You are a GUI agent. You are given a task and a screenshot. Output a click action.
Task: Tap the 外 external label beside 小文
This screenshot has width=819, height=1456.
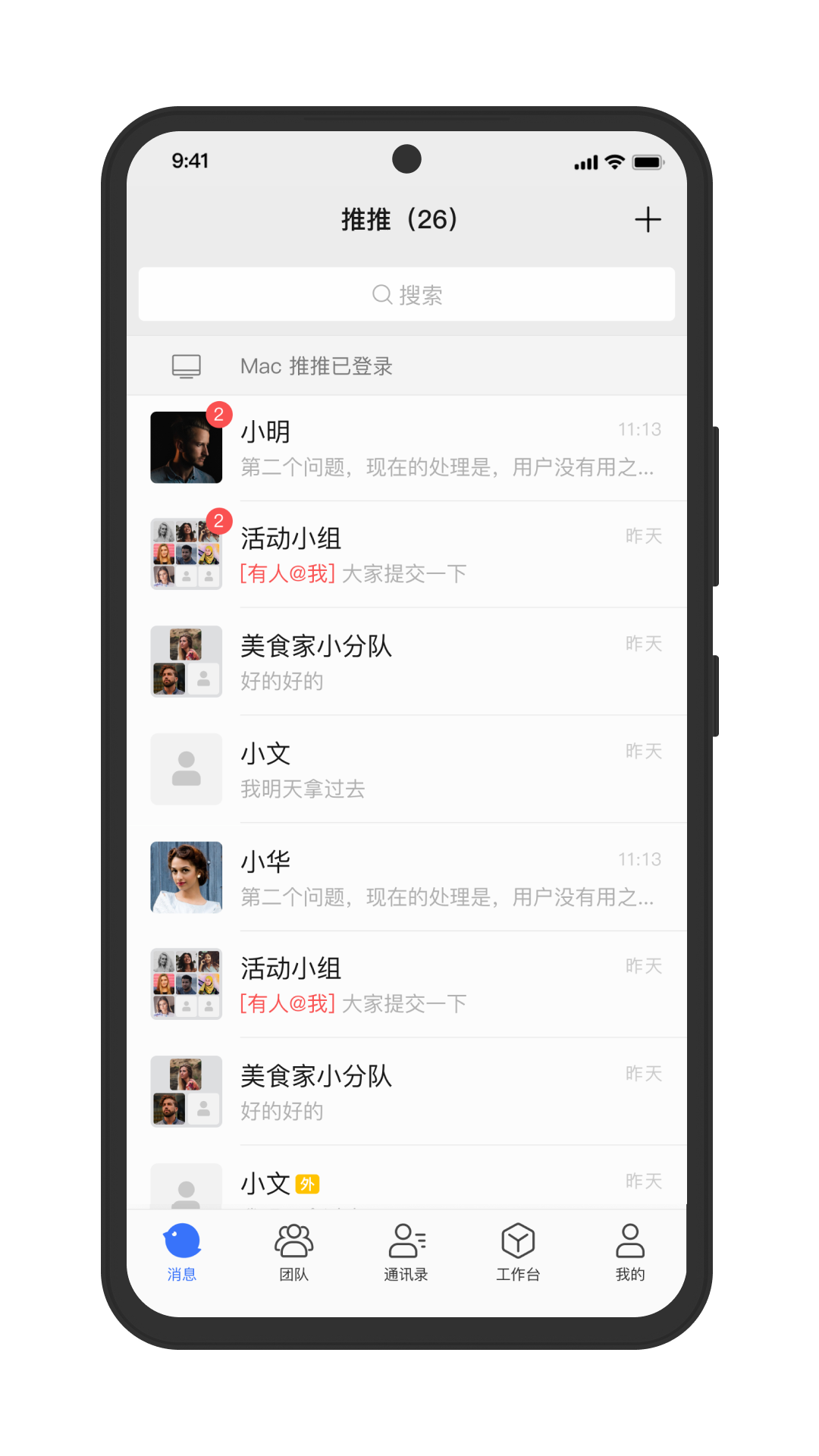tap(310, 1182)
